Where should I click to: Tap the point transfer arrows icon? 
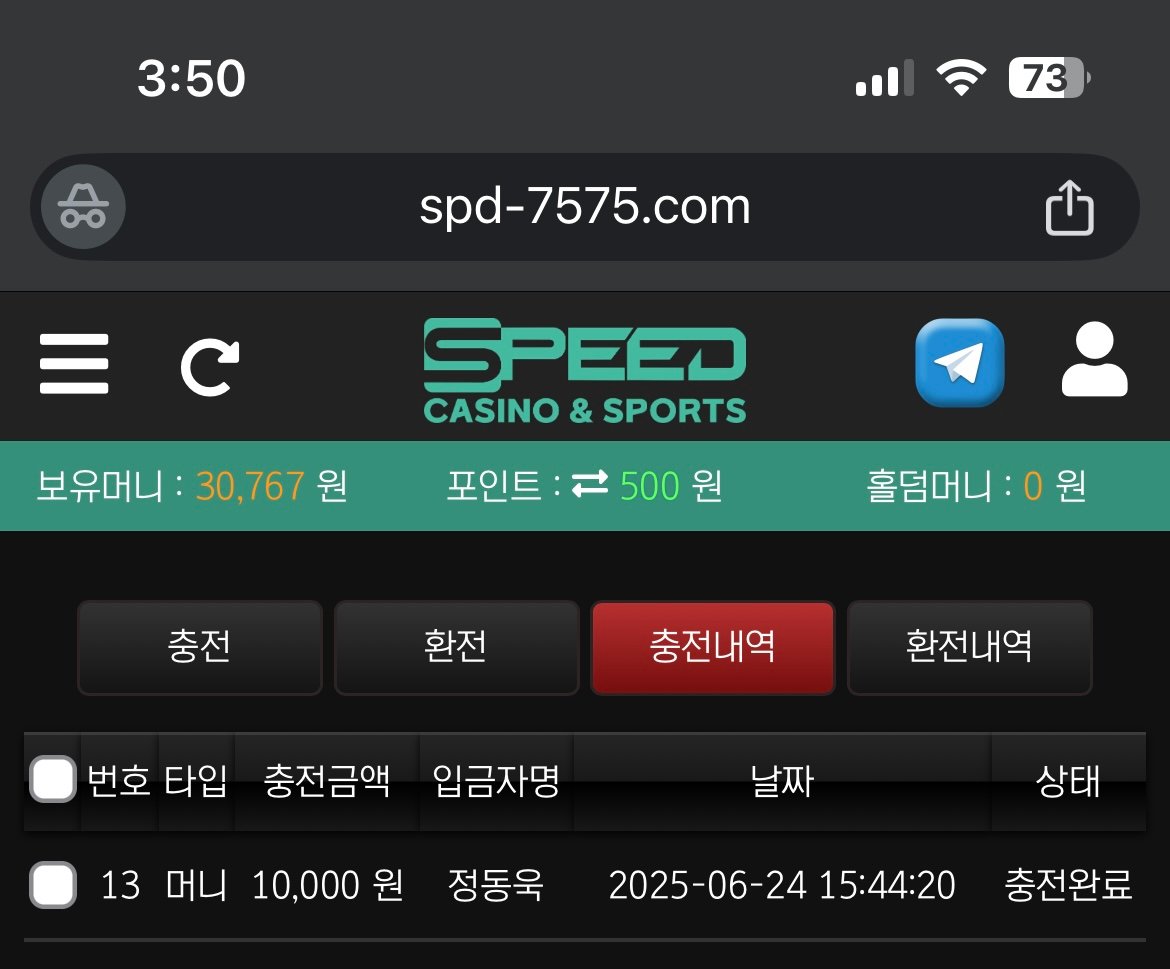coord(590,486)
